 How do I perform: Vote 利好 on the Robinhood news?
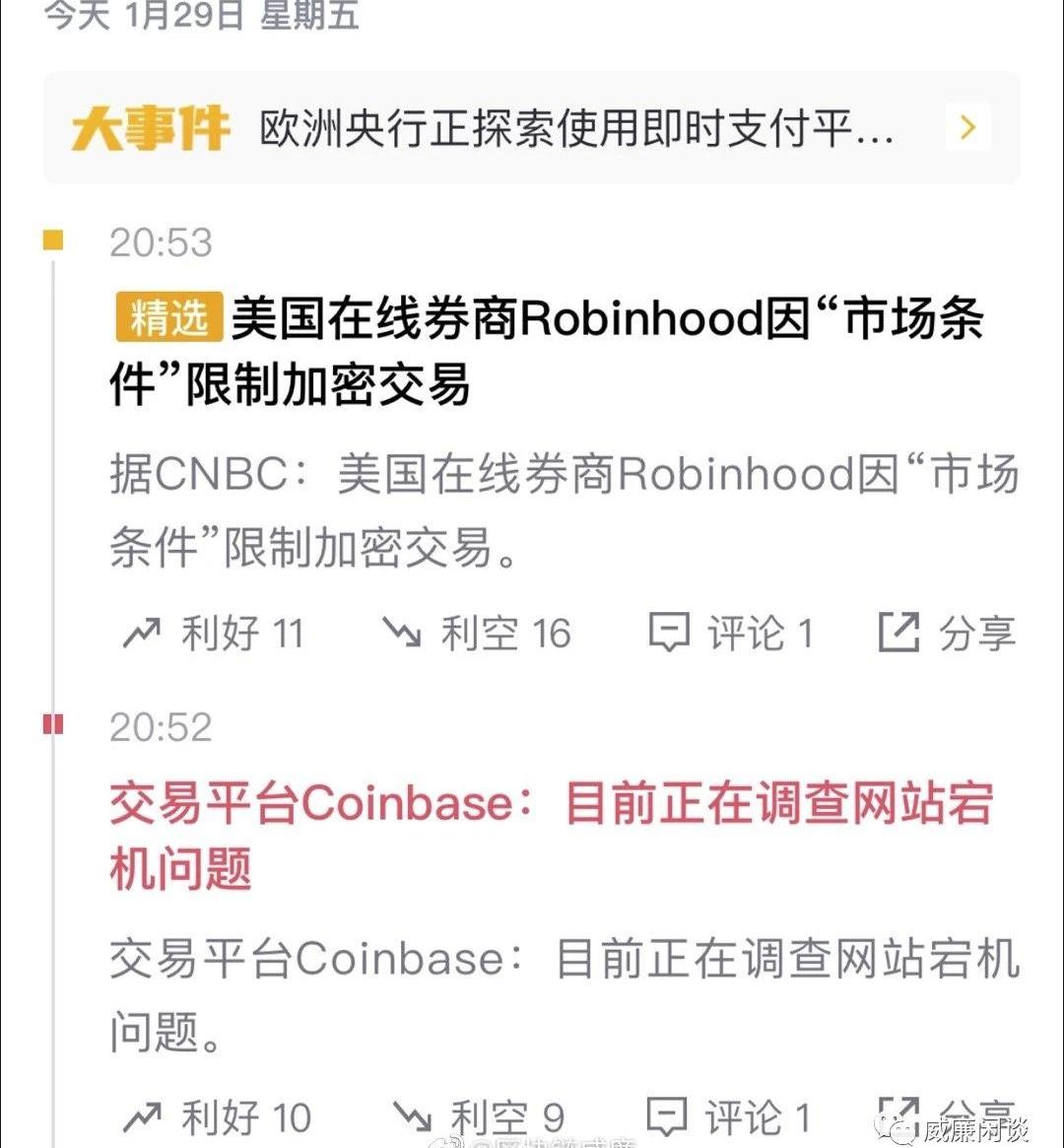214,634
